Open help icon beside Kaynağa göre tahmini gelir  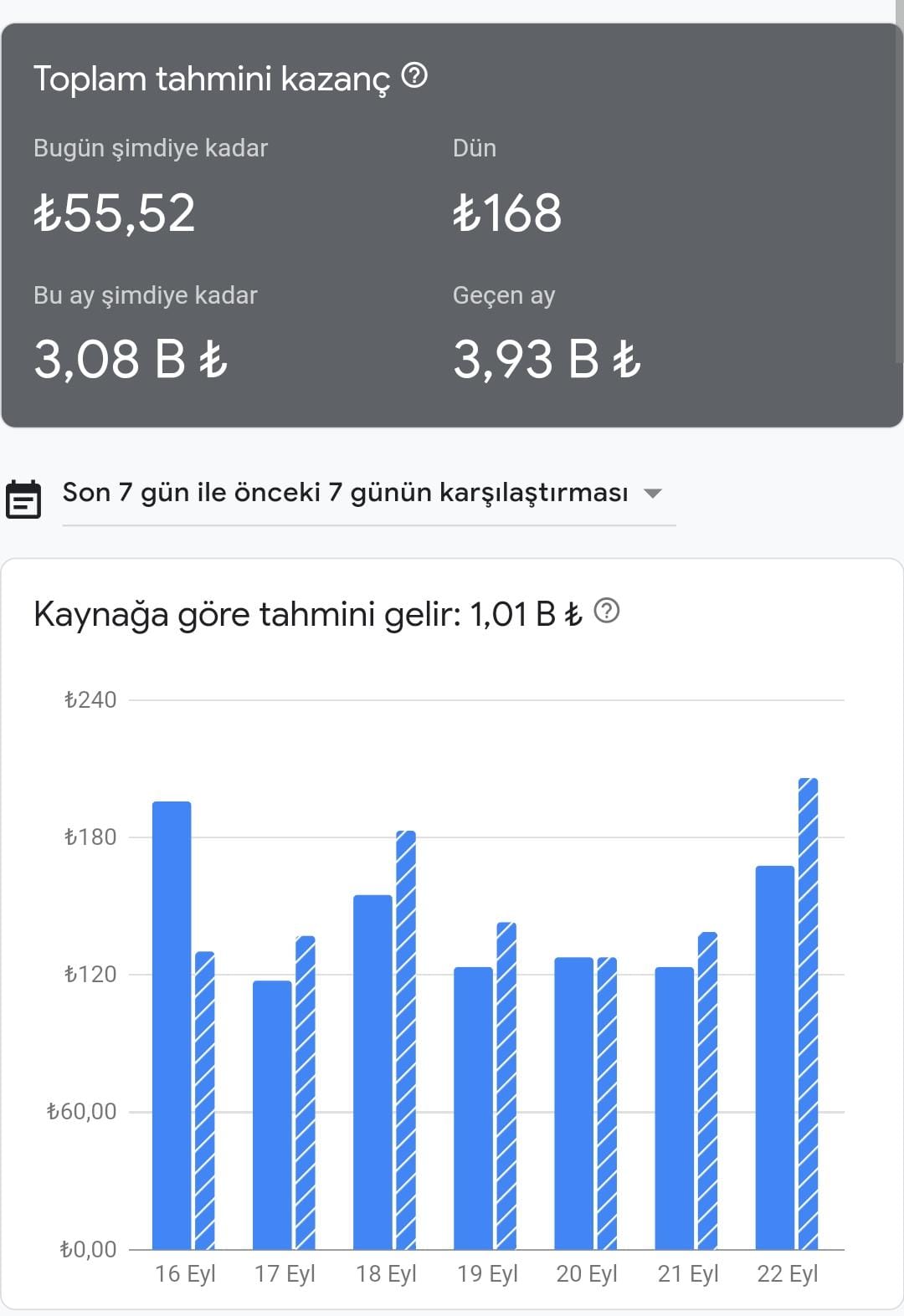pyautogui.click(x=607, y=612)
